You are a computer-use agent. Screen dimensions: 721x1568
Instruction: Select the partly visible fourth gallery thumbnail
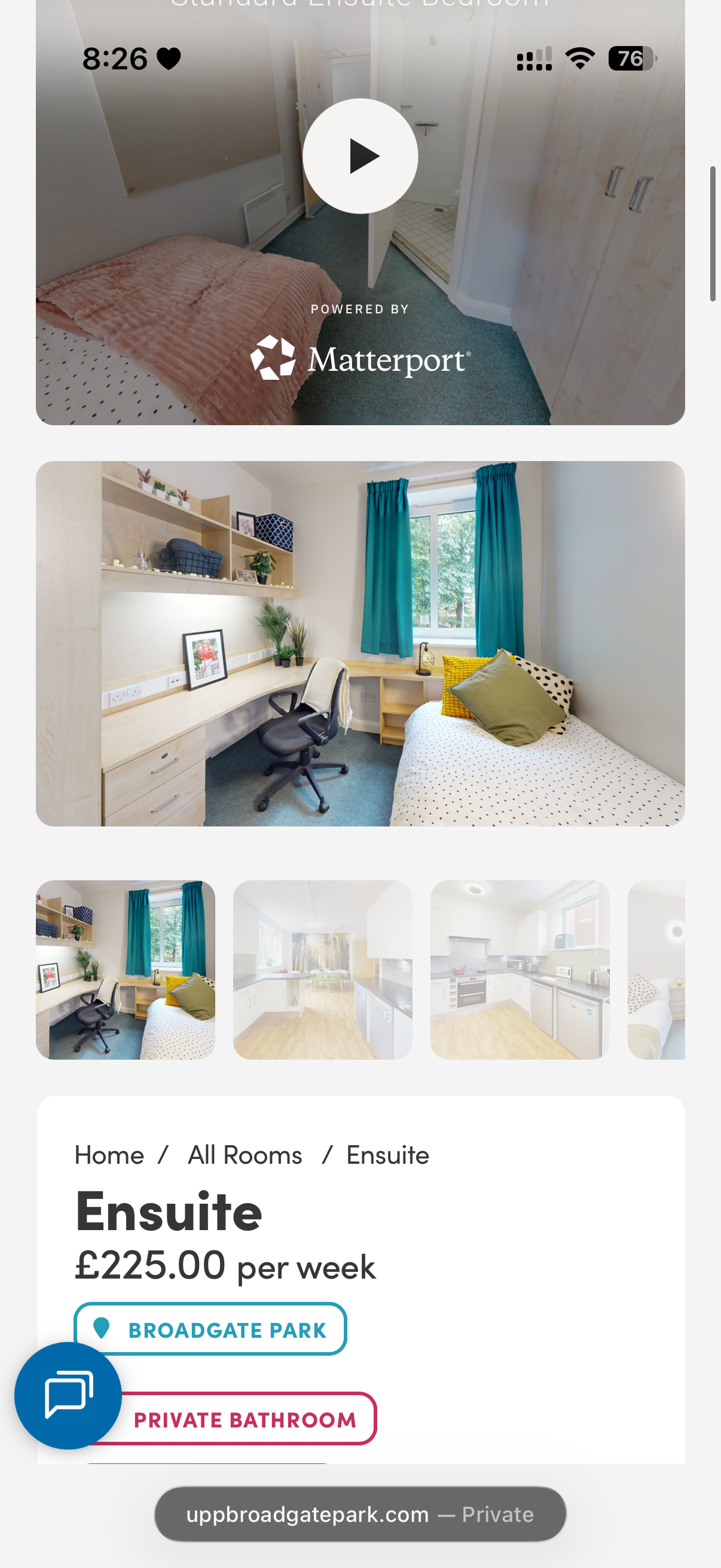[x=656, y=969]
